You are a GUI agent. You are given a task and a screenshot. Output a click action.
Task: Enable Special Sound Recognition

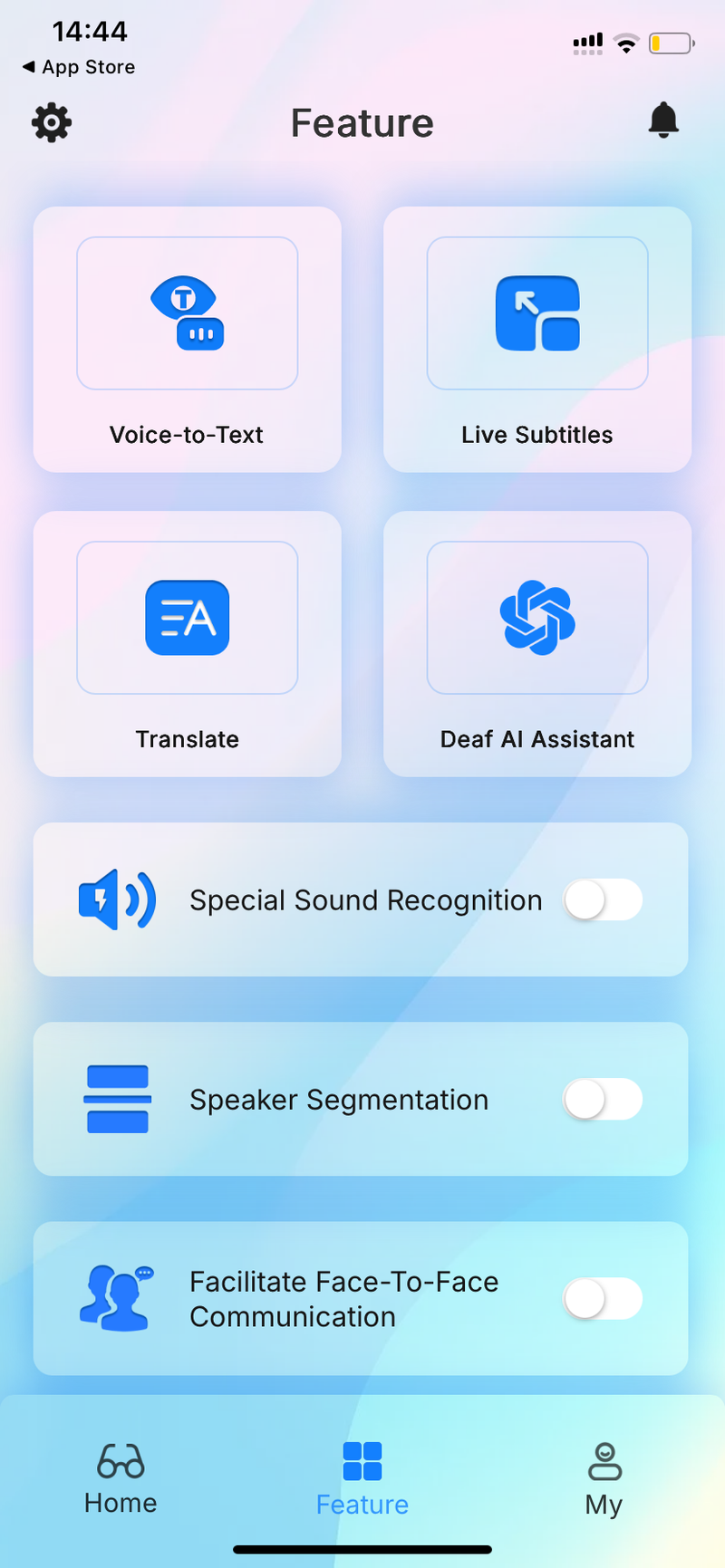pos(604,899)
